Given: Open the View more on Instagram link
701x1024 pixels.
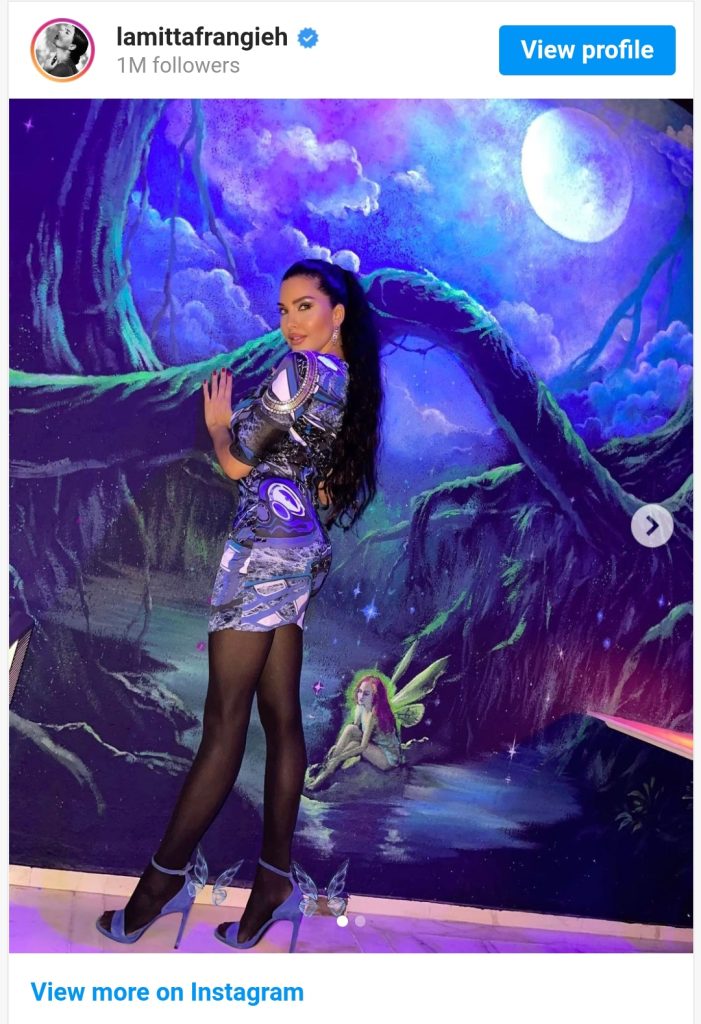Looking at the screenshot, I should 167,992.
